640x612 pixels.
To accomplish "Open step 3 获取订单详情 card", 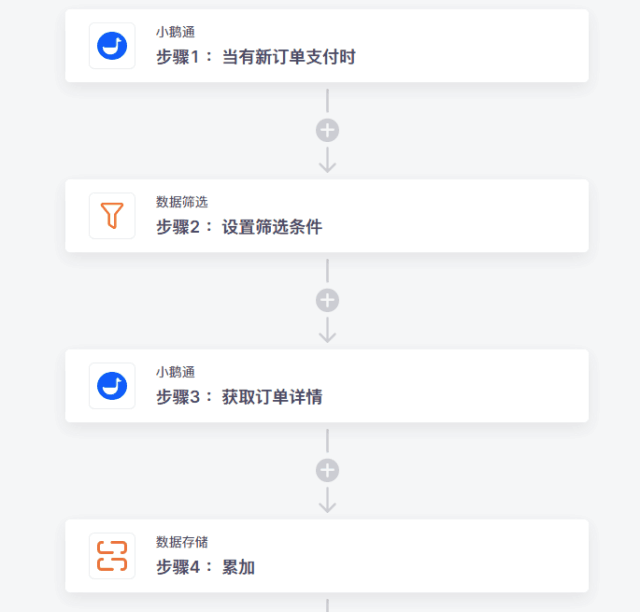I will pyautogui.click(x=326, y=386).
